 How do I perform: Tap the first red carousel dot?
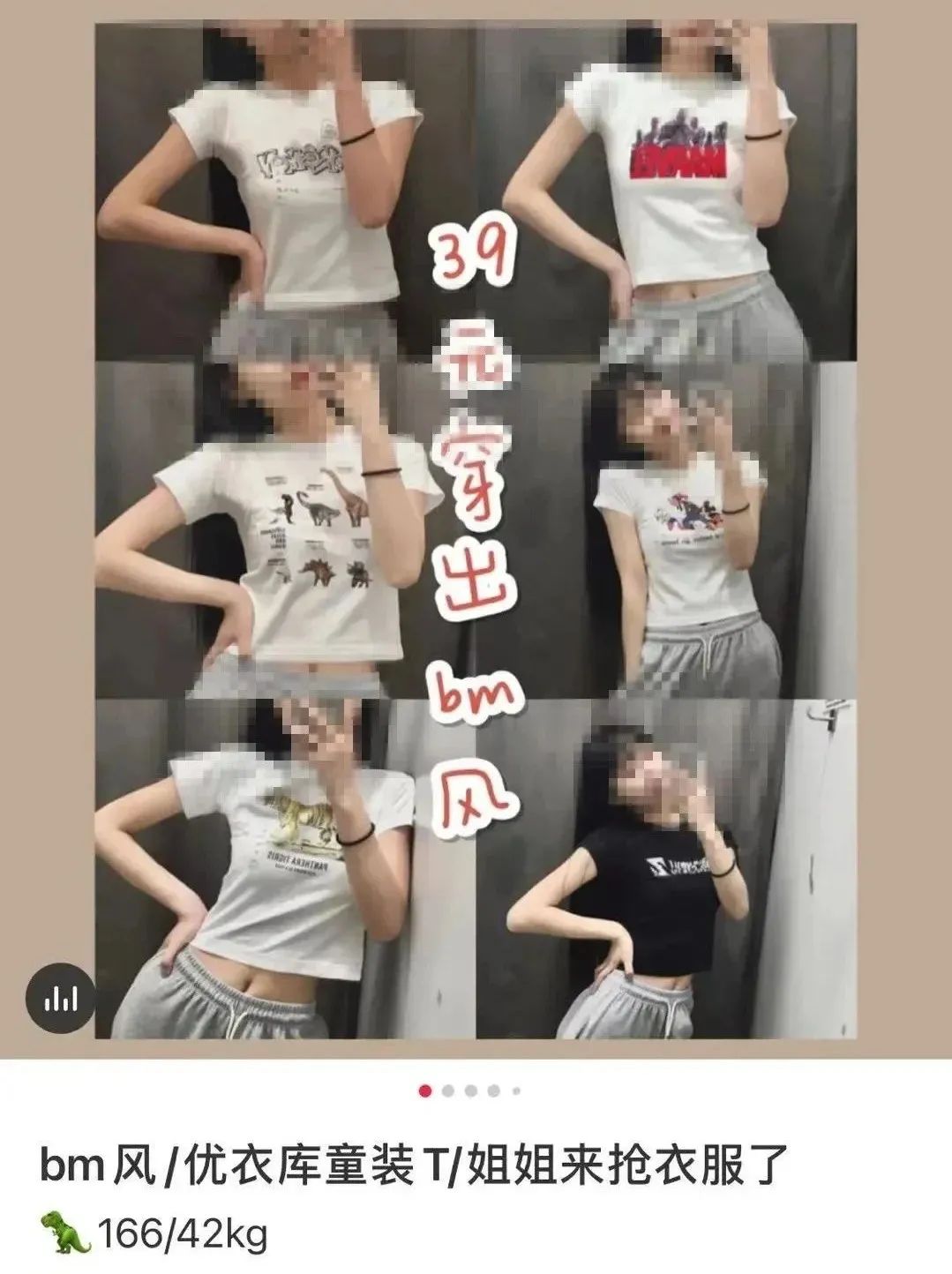pos(424,1090)
